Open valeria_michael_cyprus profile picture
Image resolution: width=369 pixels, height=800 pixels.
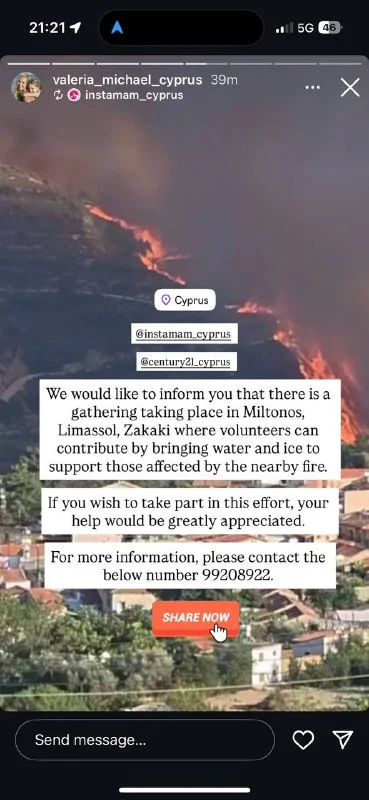tap(26, 87)
